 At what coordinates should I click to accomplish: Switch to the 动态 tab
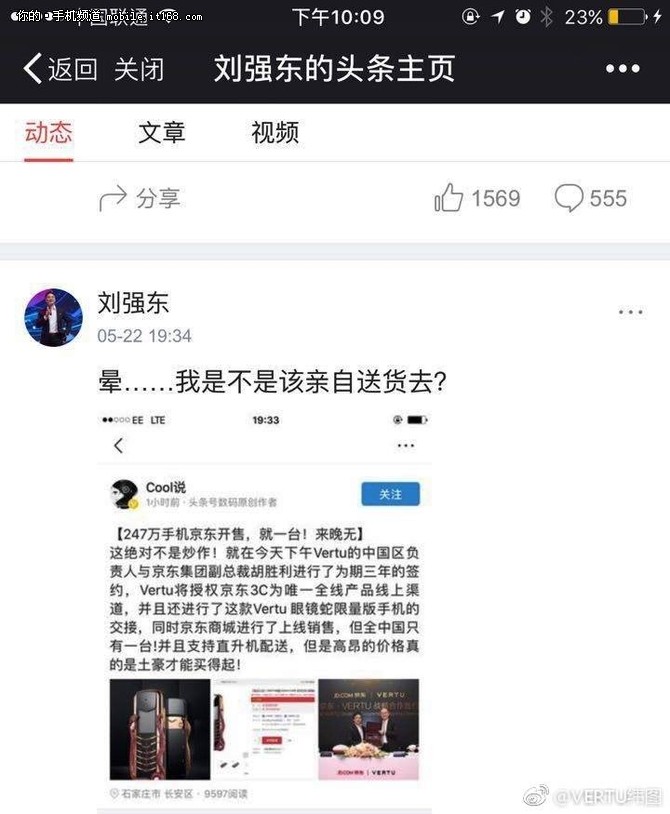tap(48, 133)
